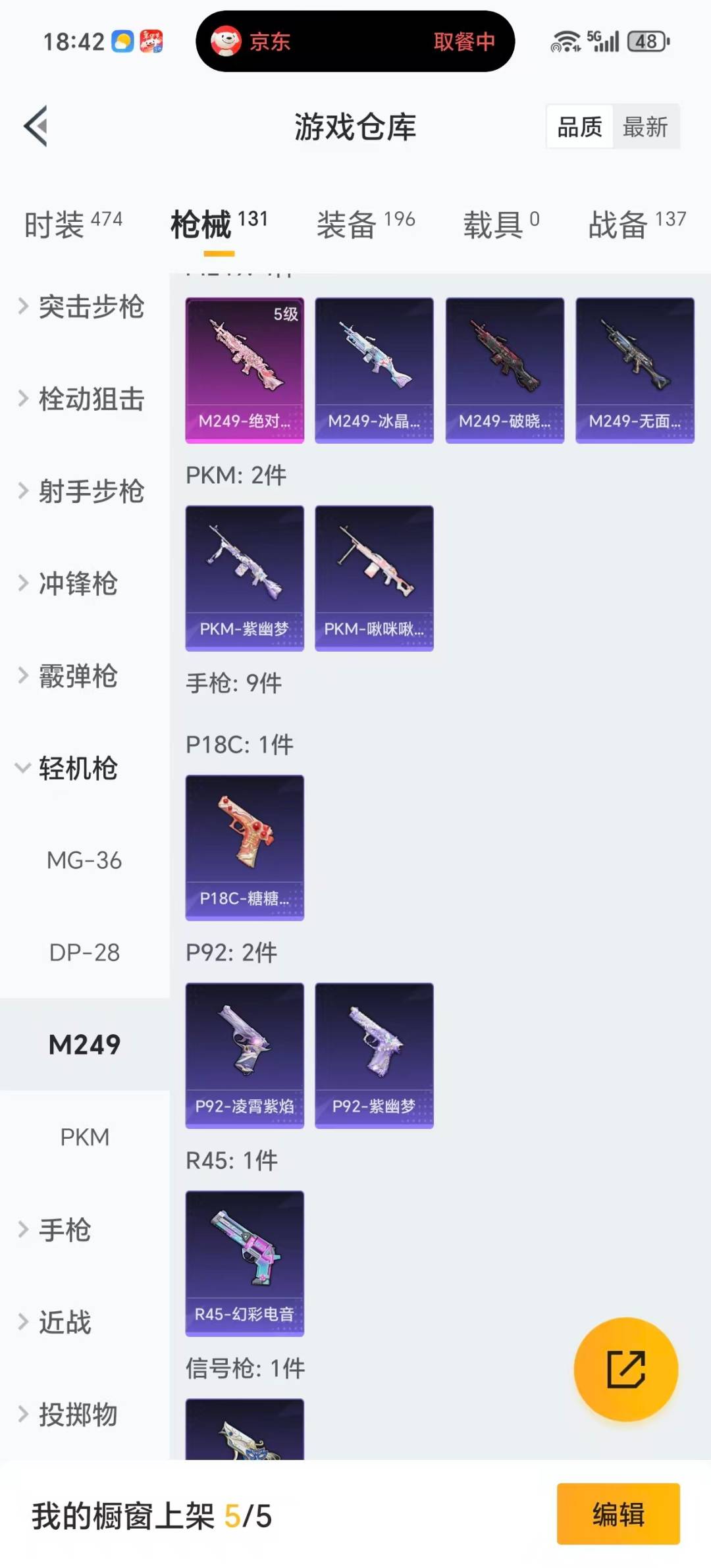711x1568 pixels.
Task: Select MG-36 in the sidebar
Action: coord(86,860)
